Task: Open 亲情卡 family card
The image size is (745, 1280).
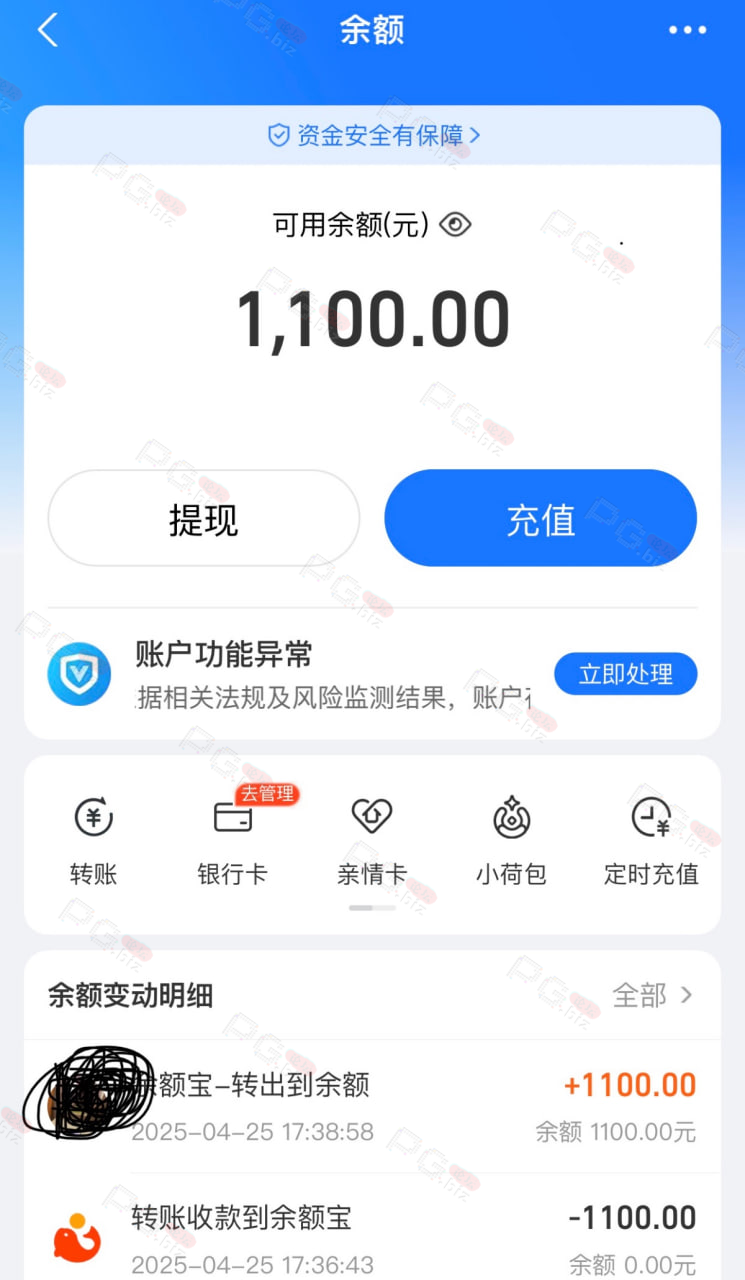Action: pyautogui.click(x=372, y=842)
